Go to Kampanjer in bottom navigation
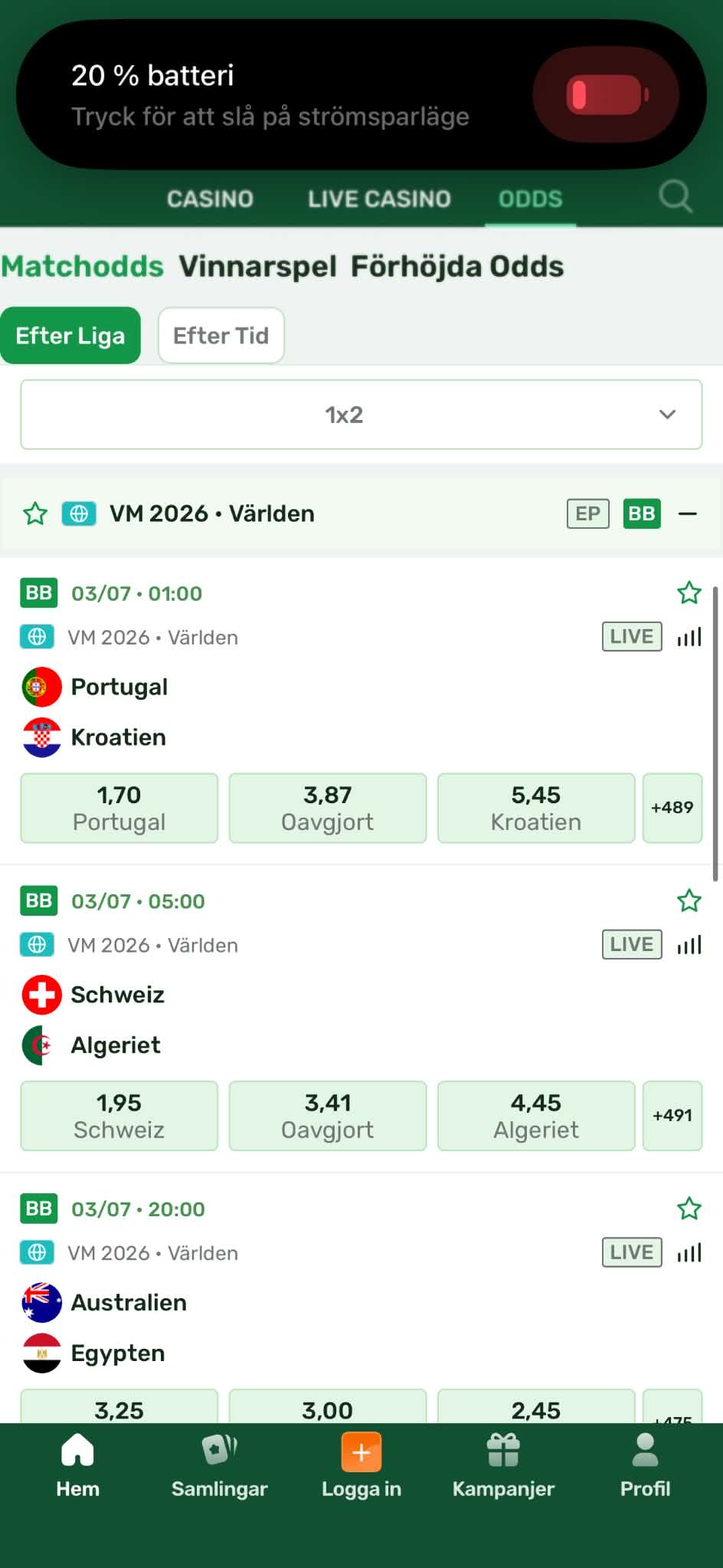 coord(503,1467)
